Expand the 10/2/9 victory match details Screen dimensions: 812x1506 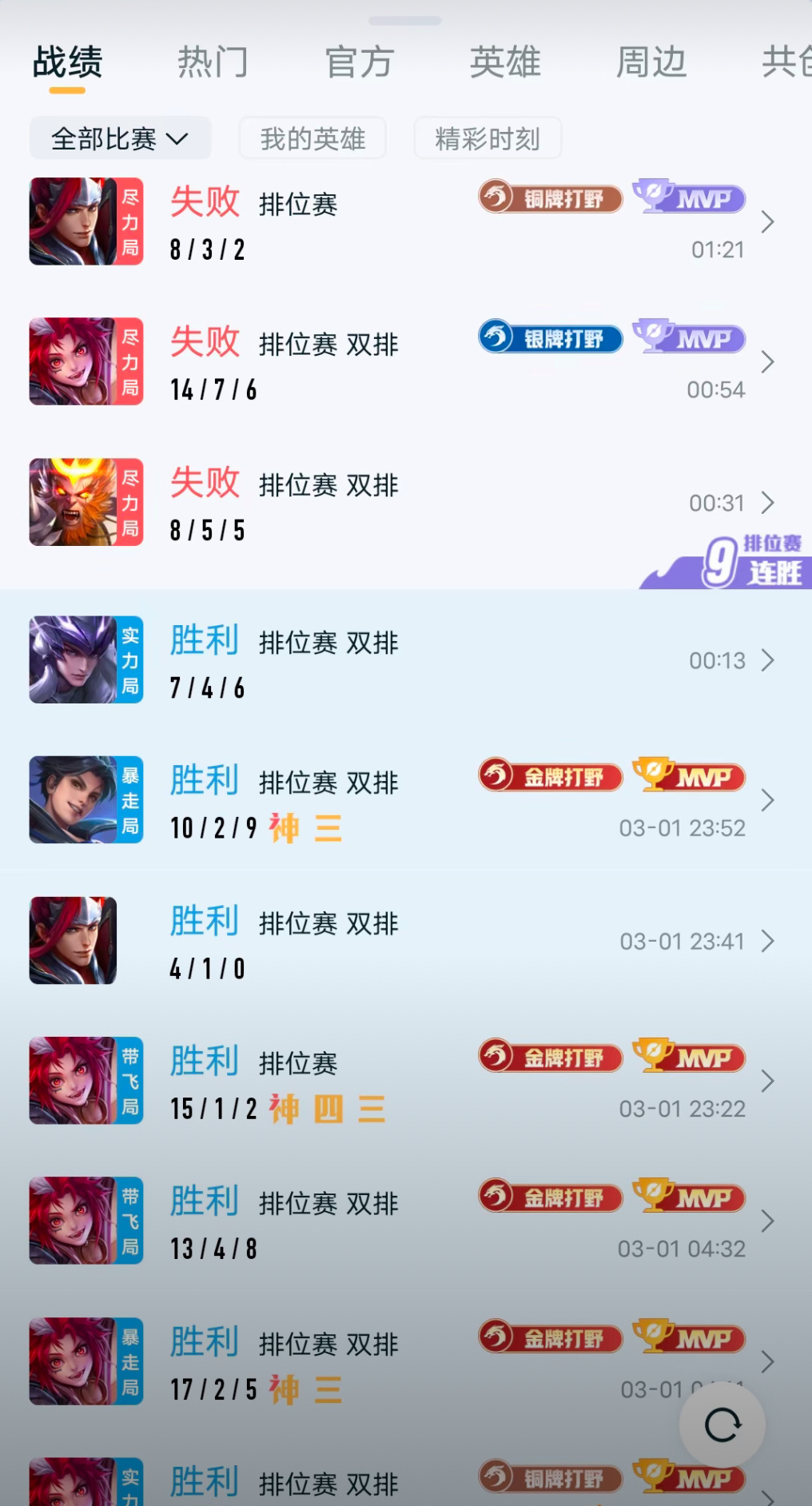click(769, 800)
